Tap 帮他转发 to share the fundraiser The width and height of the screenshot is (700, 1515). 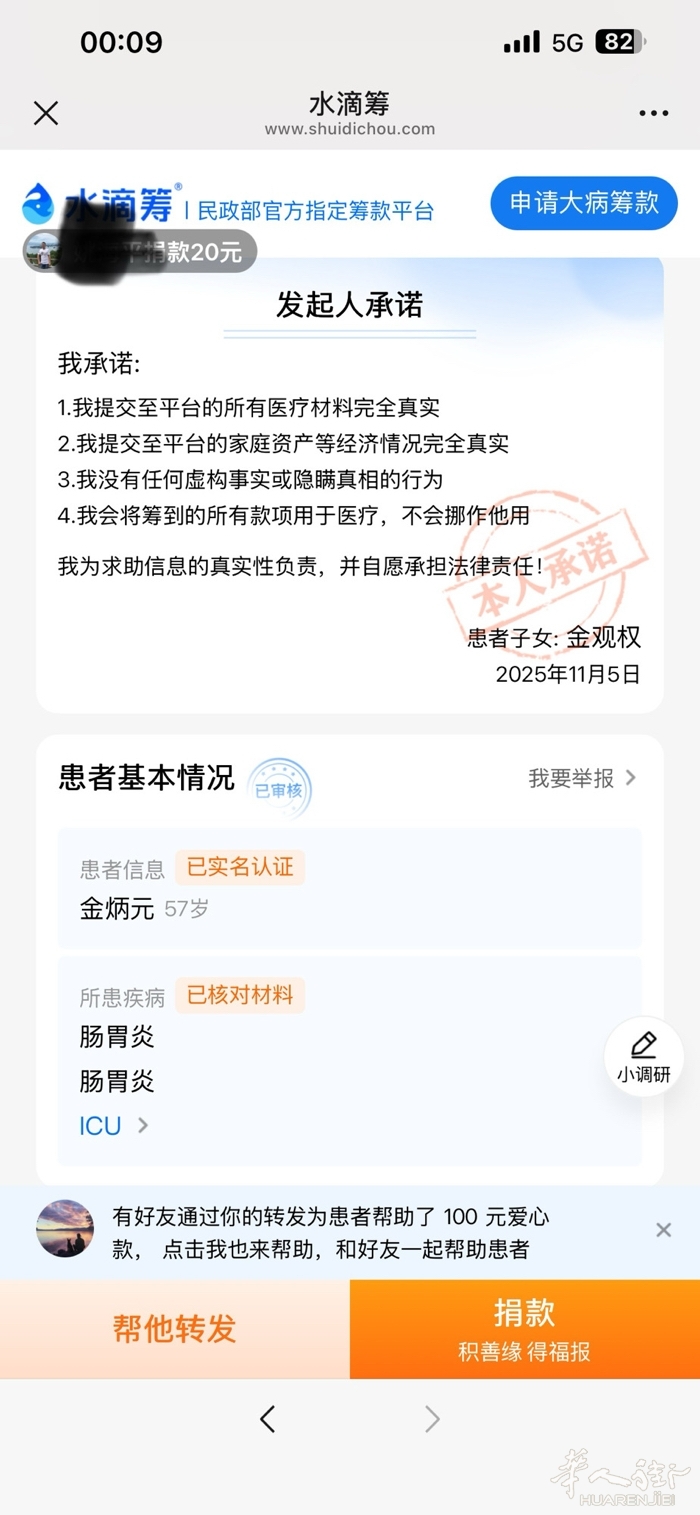(x=175, y=1329)
